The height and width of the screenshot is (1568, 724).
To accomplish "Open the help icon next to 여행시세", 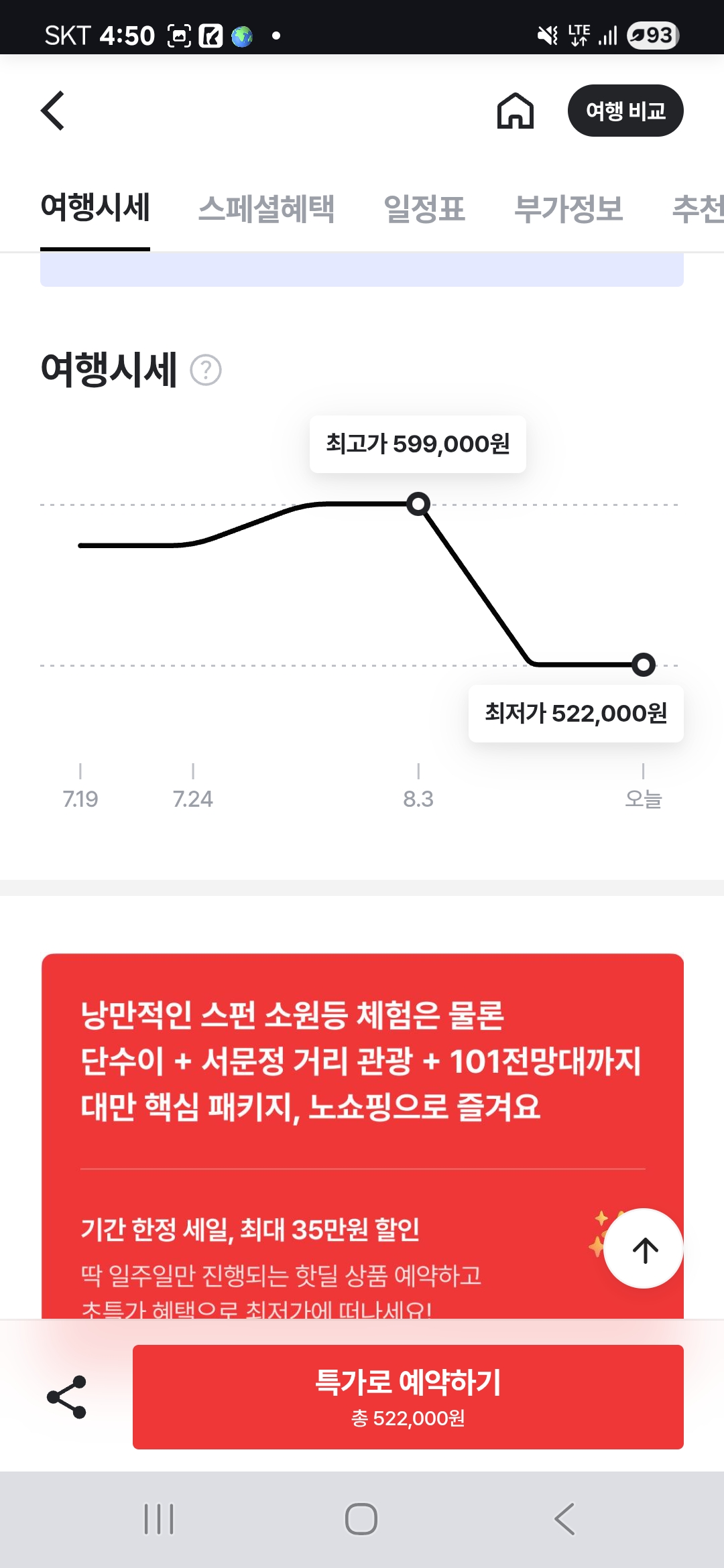I will click(x=206, y=370).
